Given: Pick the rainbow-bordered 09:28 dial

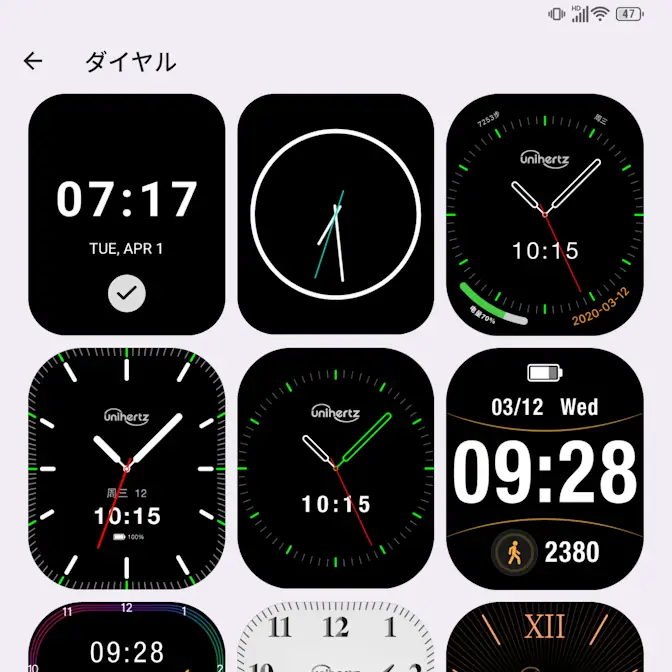Looking at the screenshot, I should click(127, 640).
